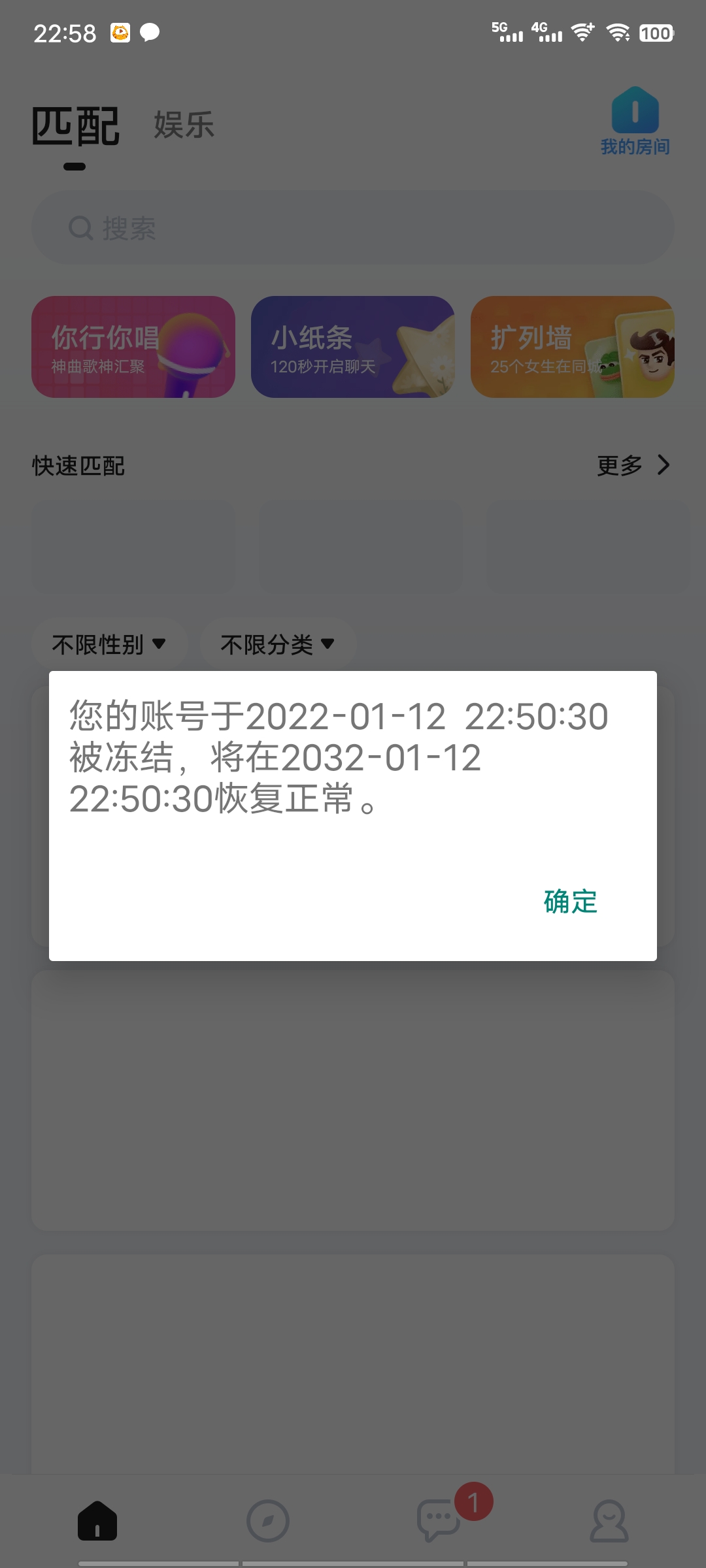Open the 扩列墙 card

point(572,347)
